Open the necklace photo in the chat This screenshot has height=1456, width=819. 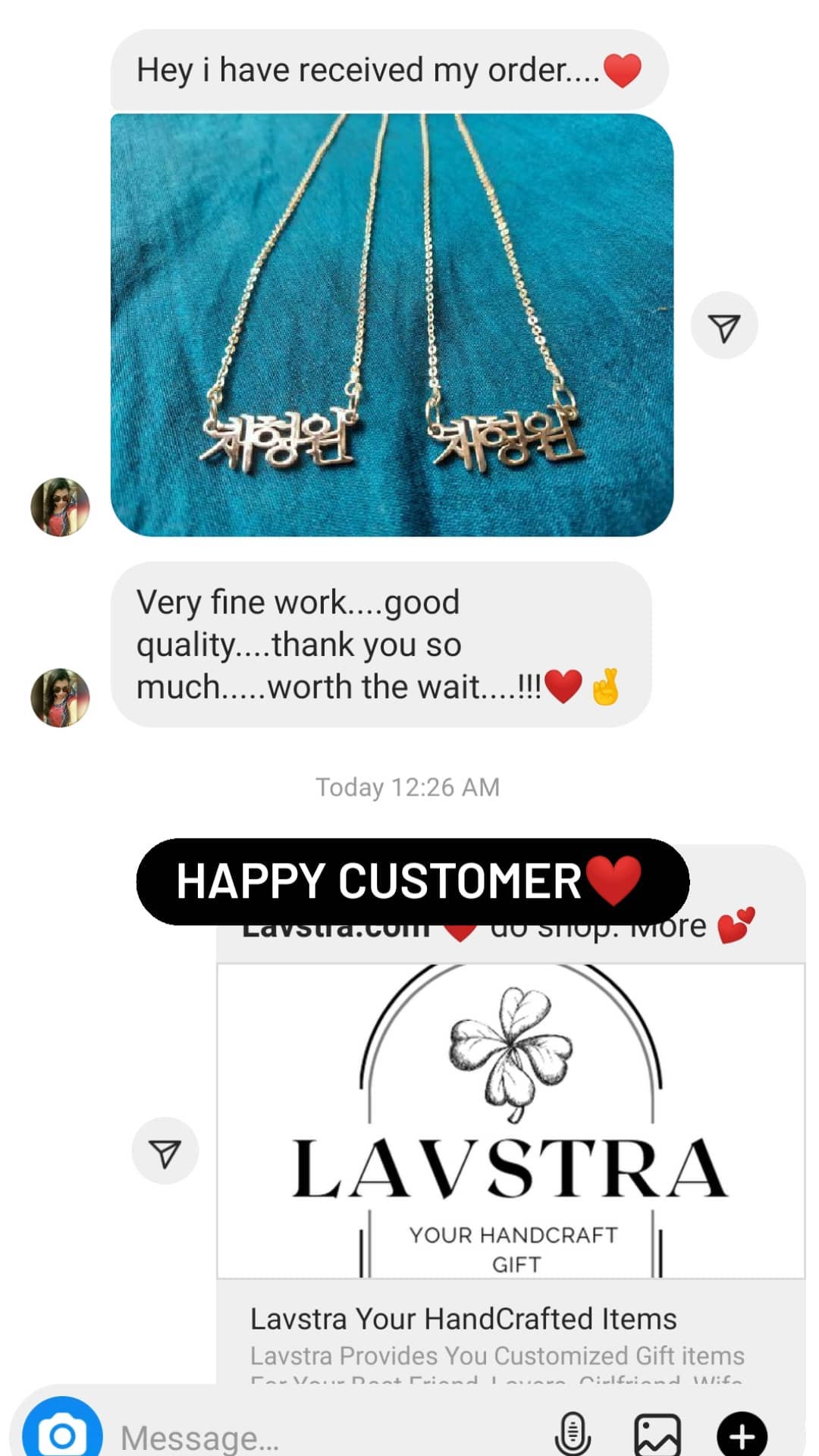tap(392, 325)
